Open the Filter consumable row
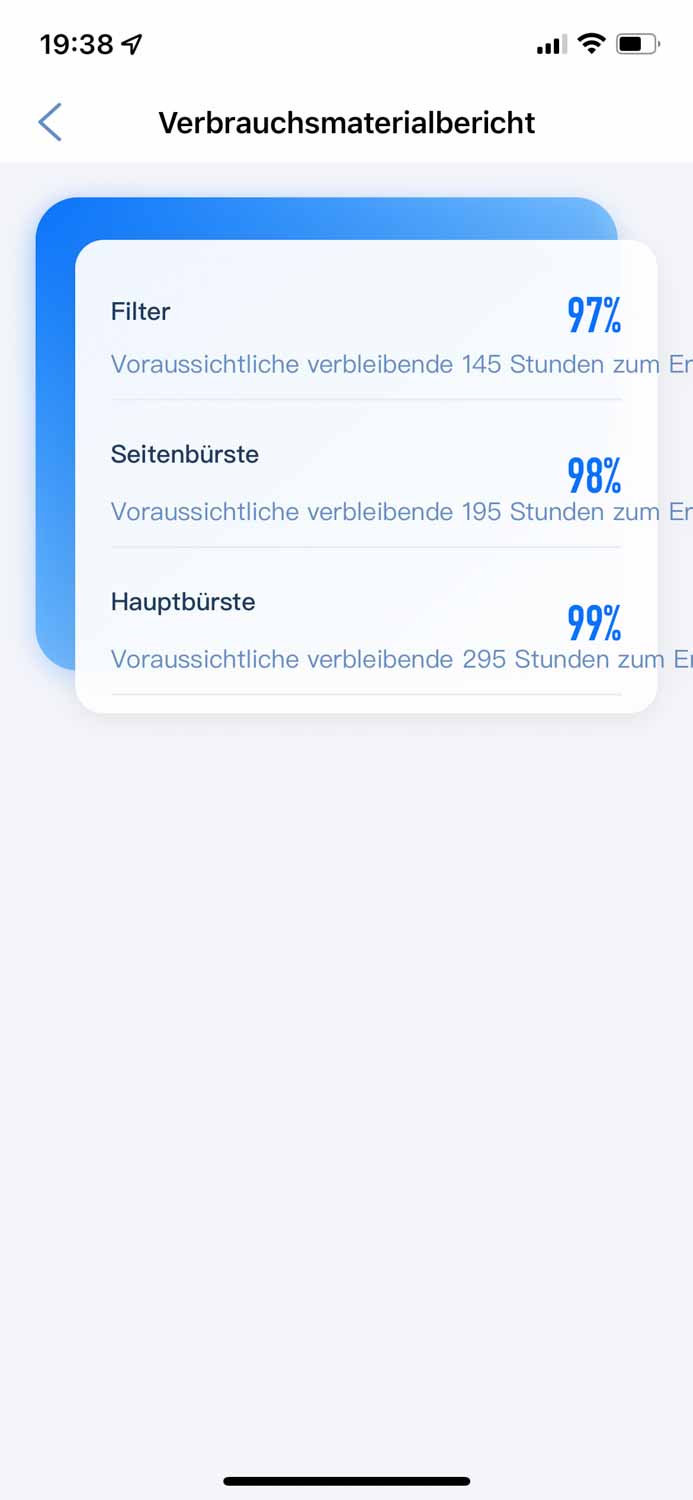The image size is (693, 1500). [x=365, y=336]
